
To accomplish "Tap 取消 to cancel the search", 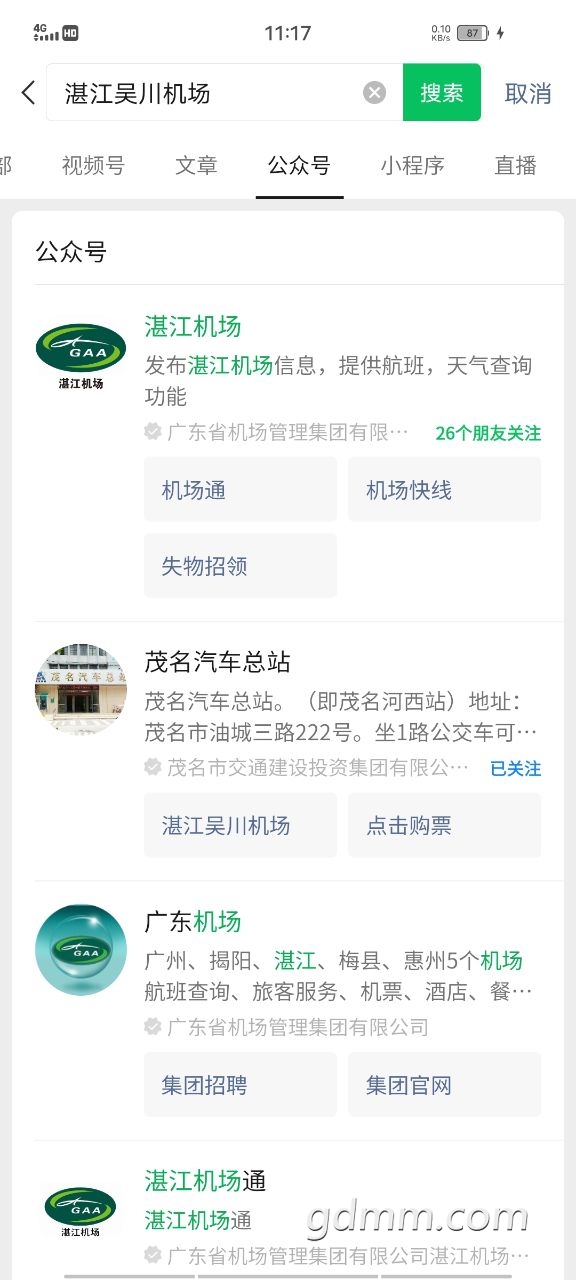I will tap(528, 93).
